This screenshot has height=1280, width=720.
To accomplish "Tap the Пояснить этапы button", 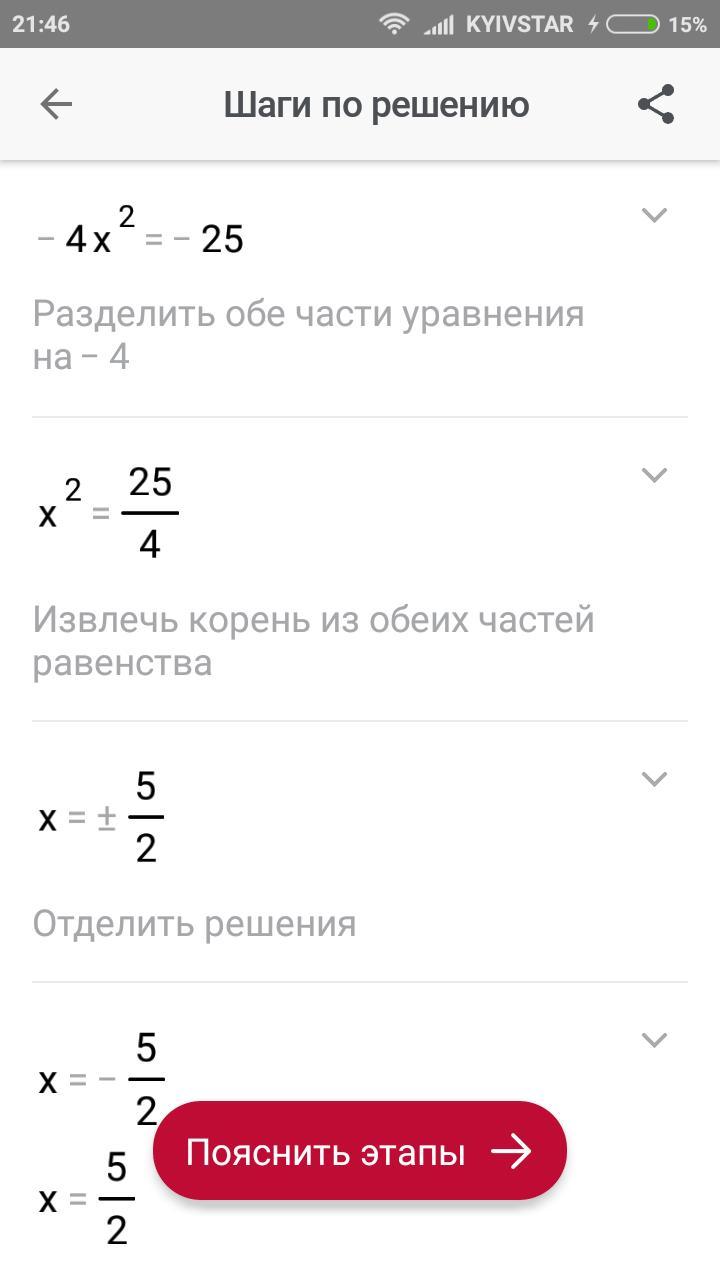I will (360, 1152).
